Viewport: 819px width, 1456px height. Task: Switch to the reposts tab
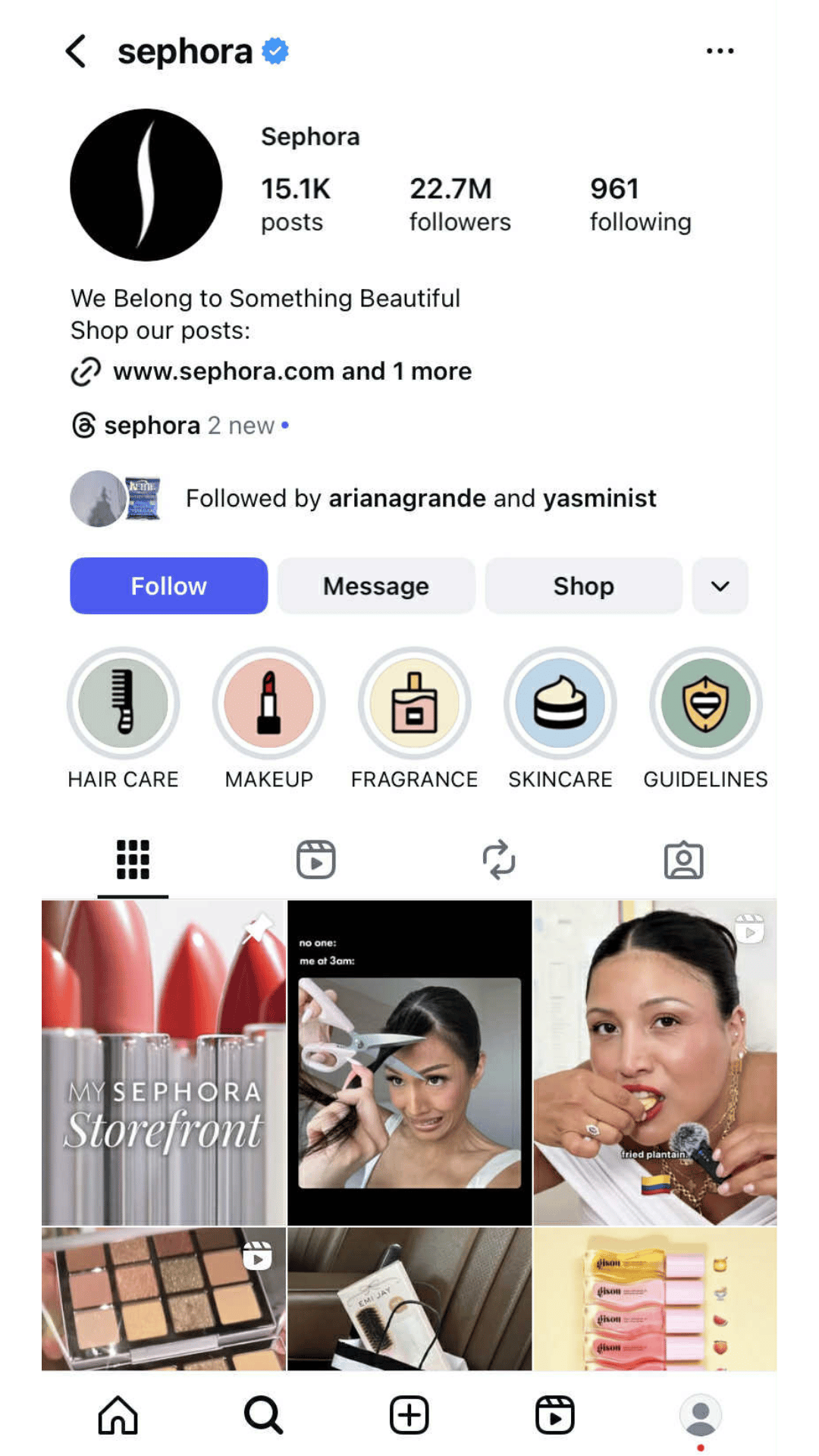pos(499,860)
